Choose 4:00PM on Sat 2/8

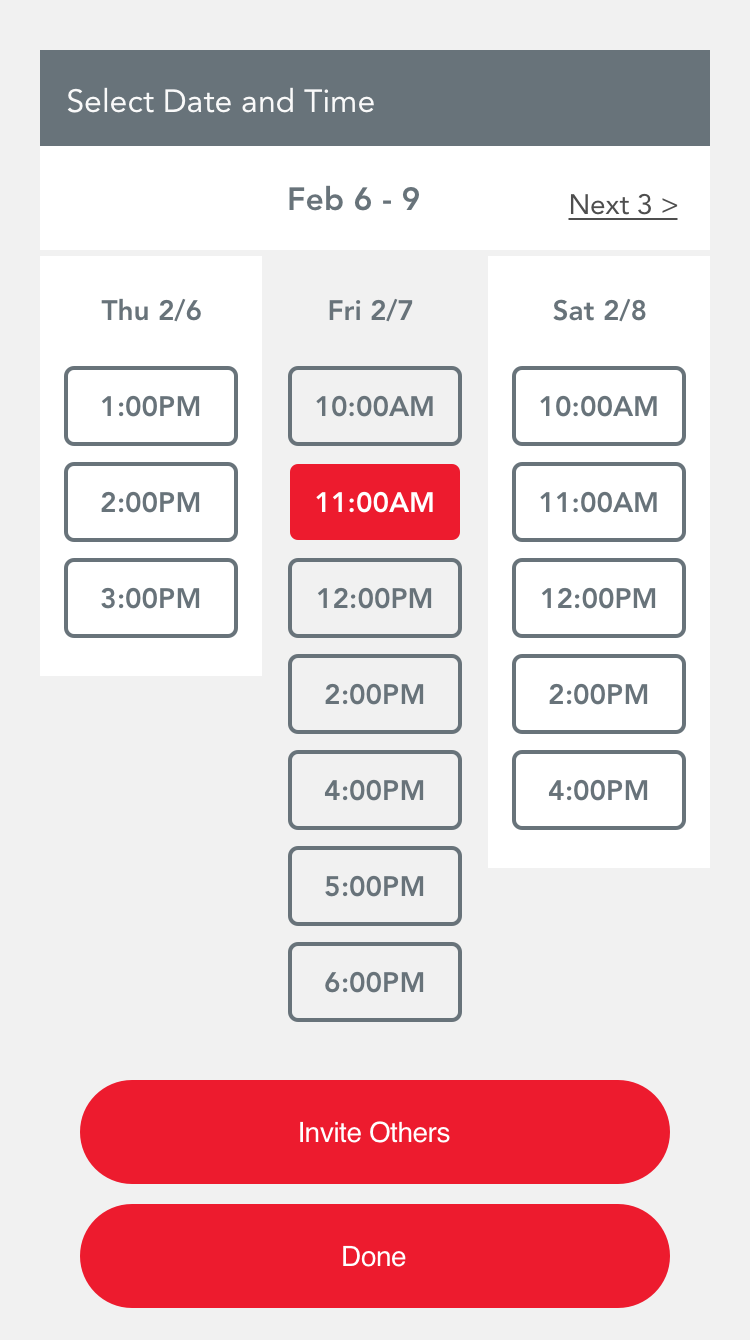point(599,790)
